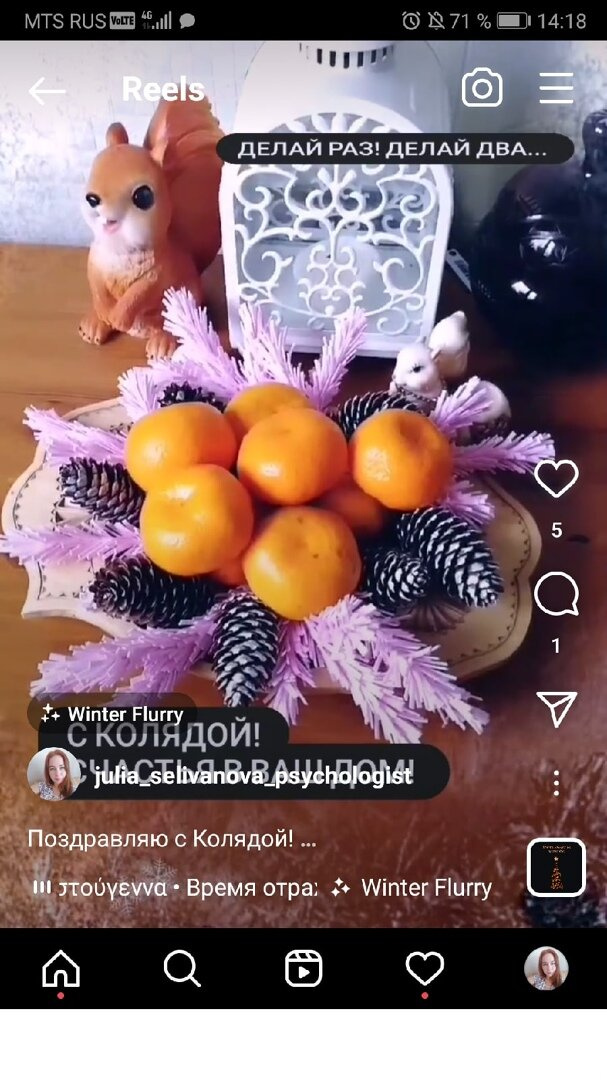607x1080 pixels.
Task: Go back using the arrow icon
Action: click(46, 91)
